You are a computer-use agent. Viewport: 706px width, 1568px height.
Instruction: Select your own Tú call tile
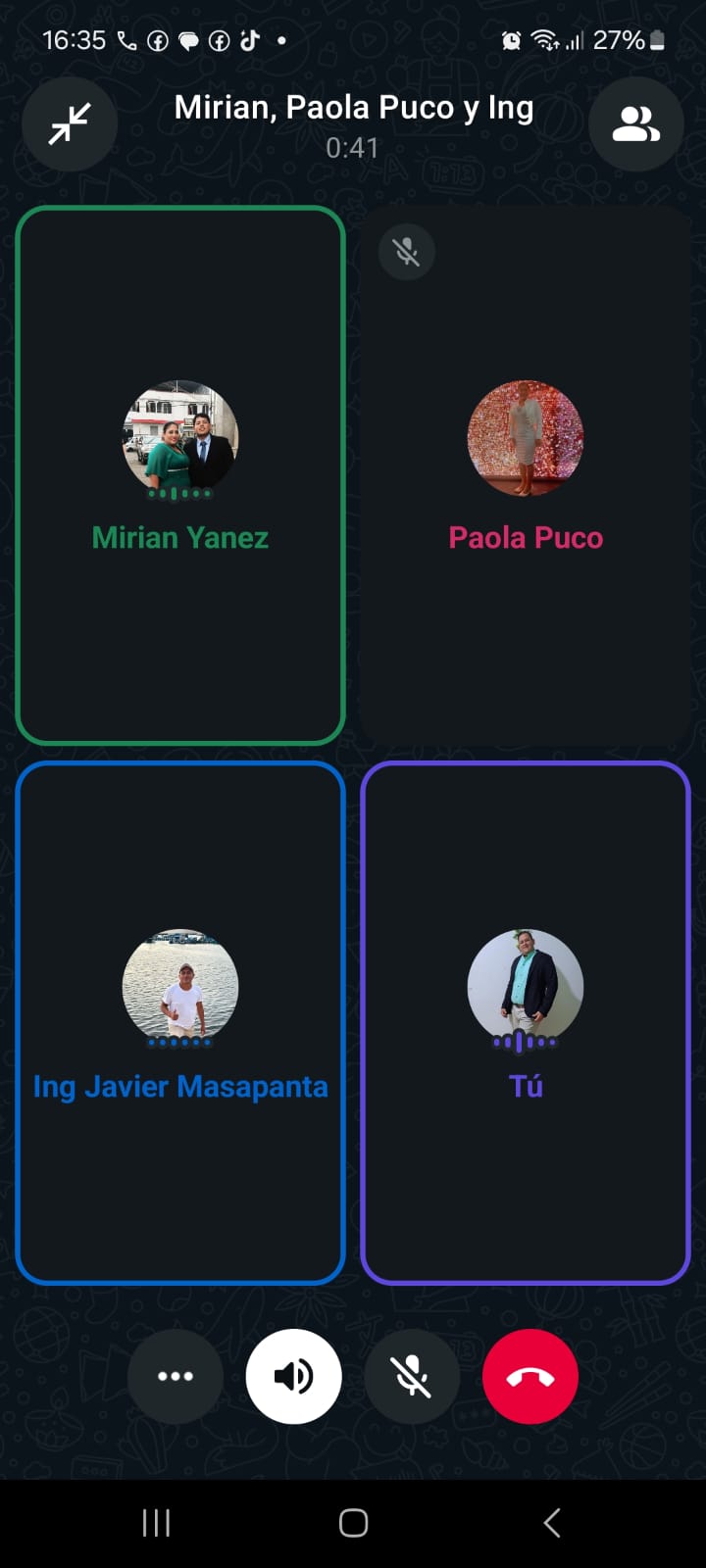pyautogui.click(x=526, y=1022)
